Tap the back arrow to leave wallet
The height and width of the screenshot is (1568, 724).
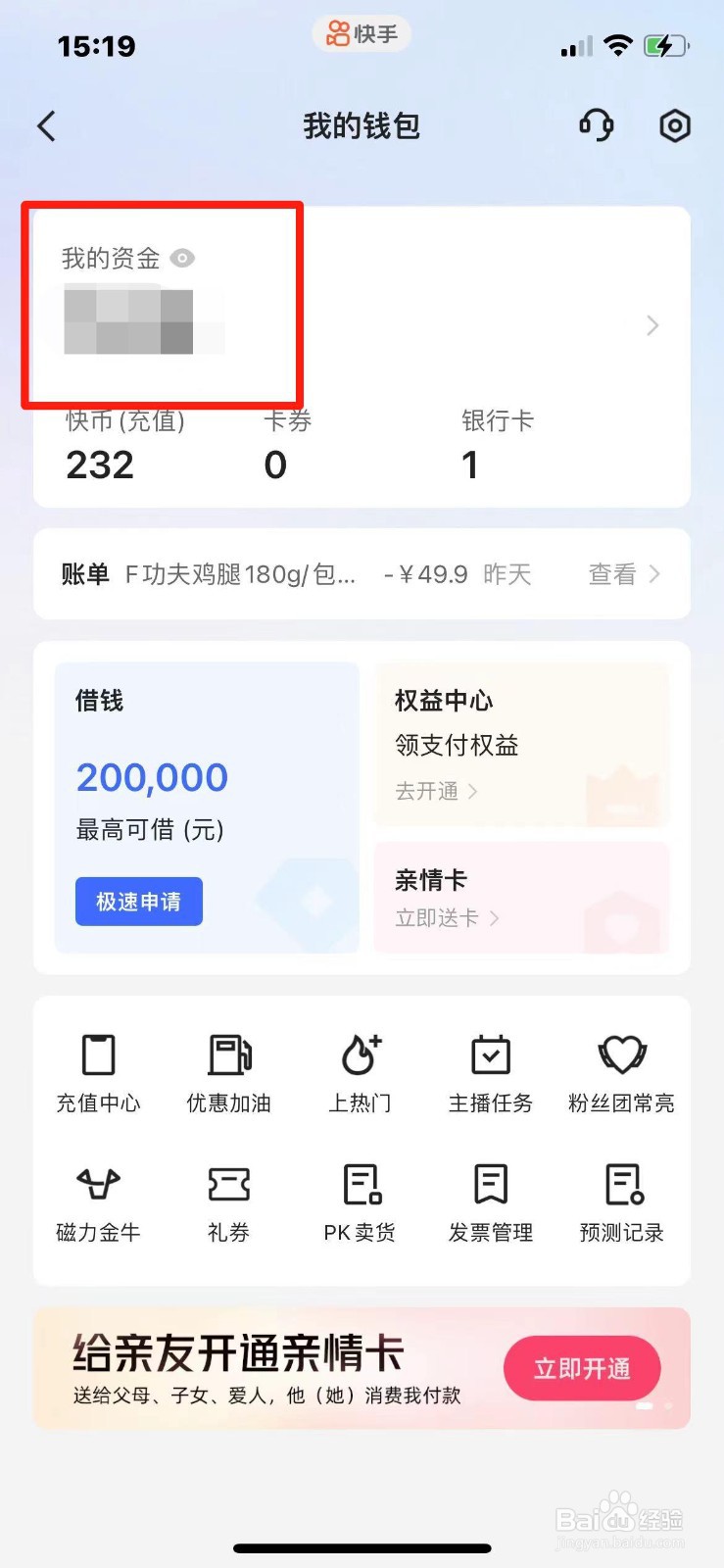(46, 125)
